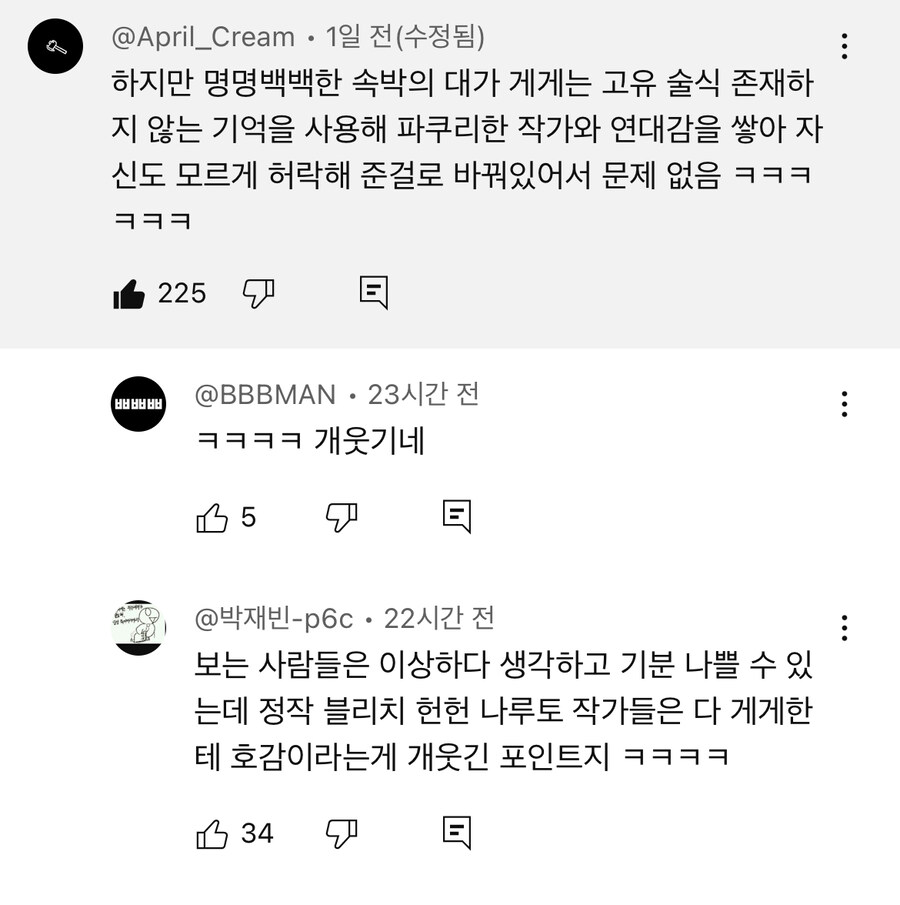Open overflow menu on 박재빈-p6c's reply

point(845,628)
